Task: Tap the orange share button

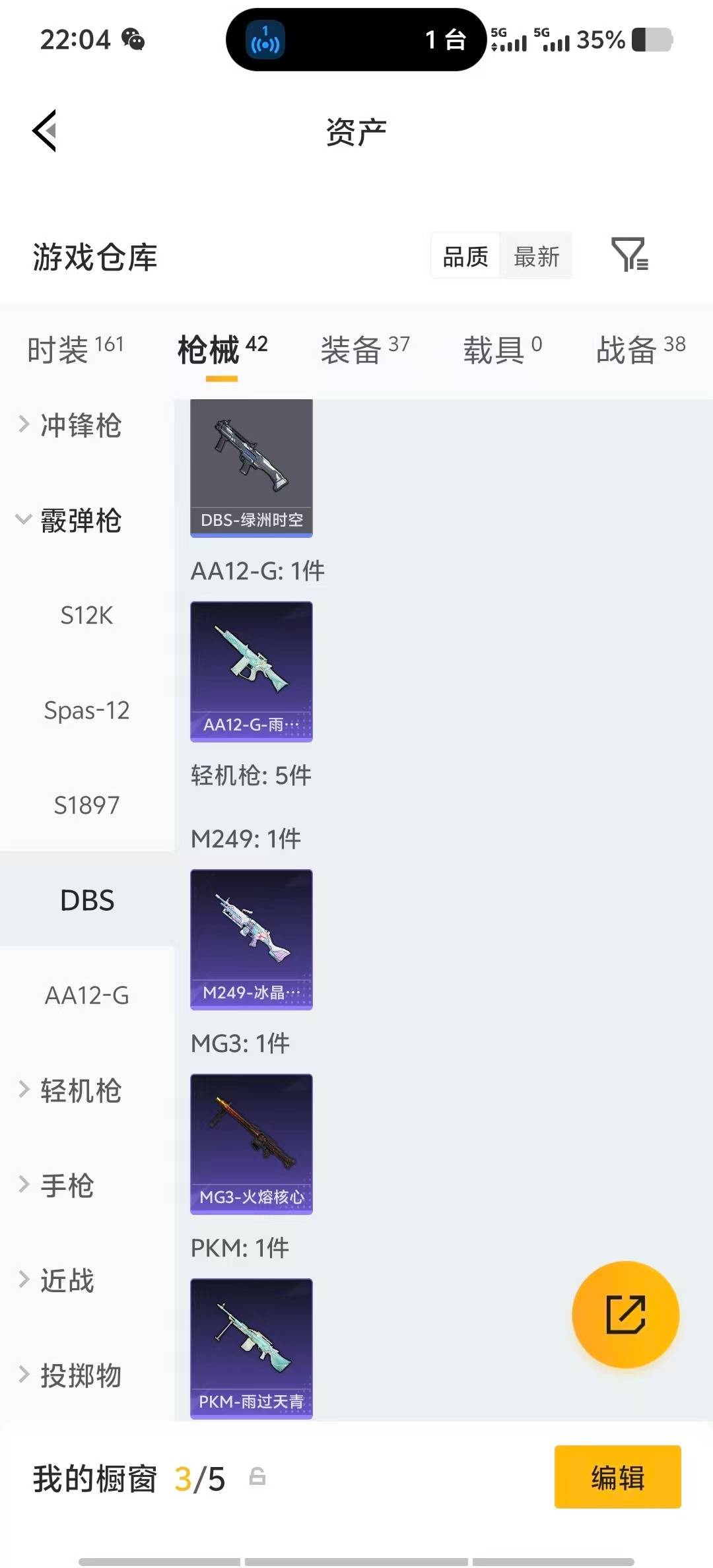Action: tap(624, 1315)
